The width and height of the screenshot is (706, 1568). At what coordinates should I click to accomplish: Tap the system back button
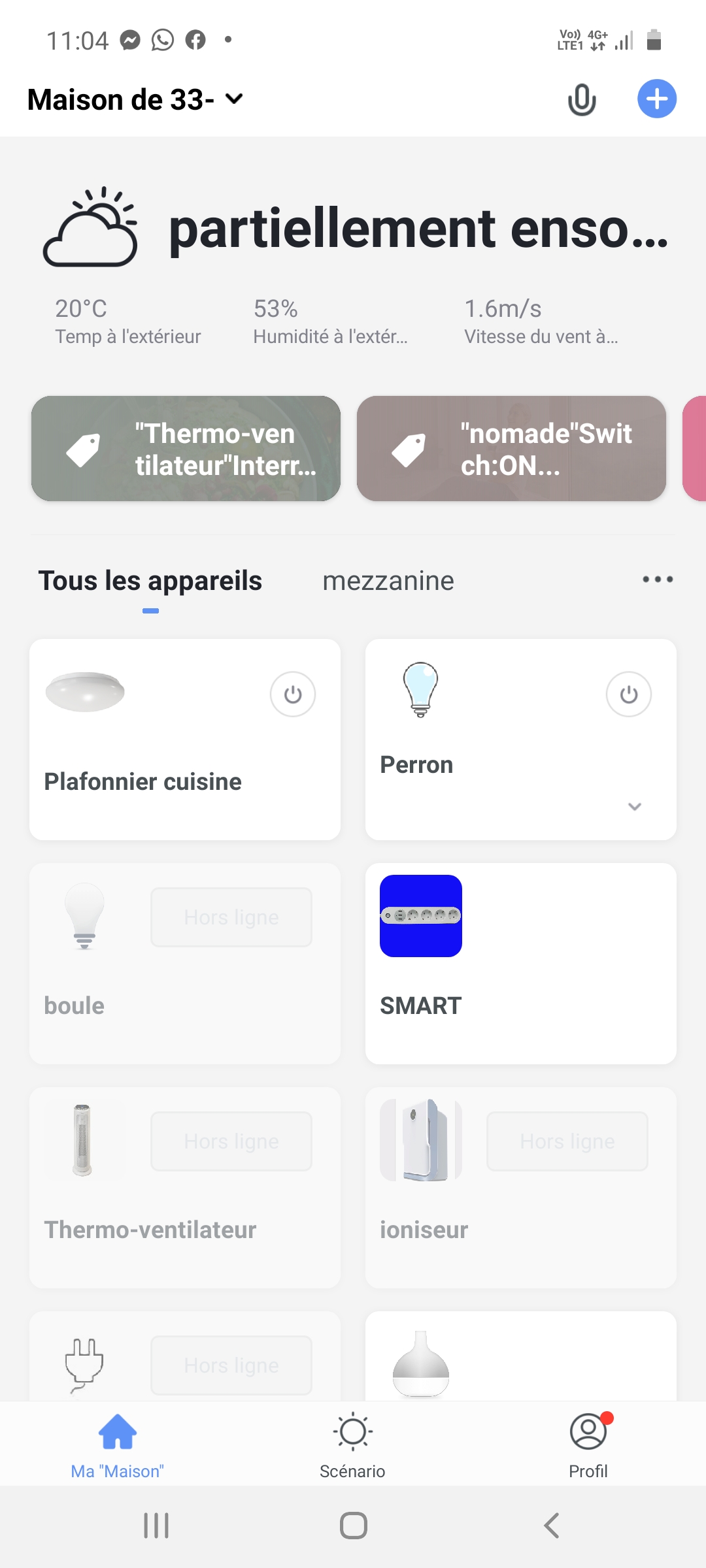click(x=551, y=1526)
